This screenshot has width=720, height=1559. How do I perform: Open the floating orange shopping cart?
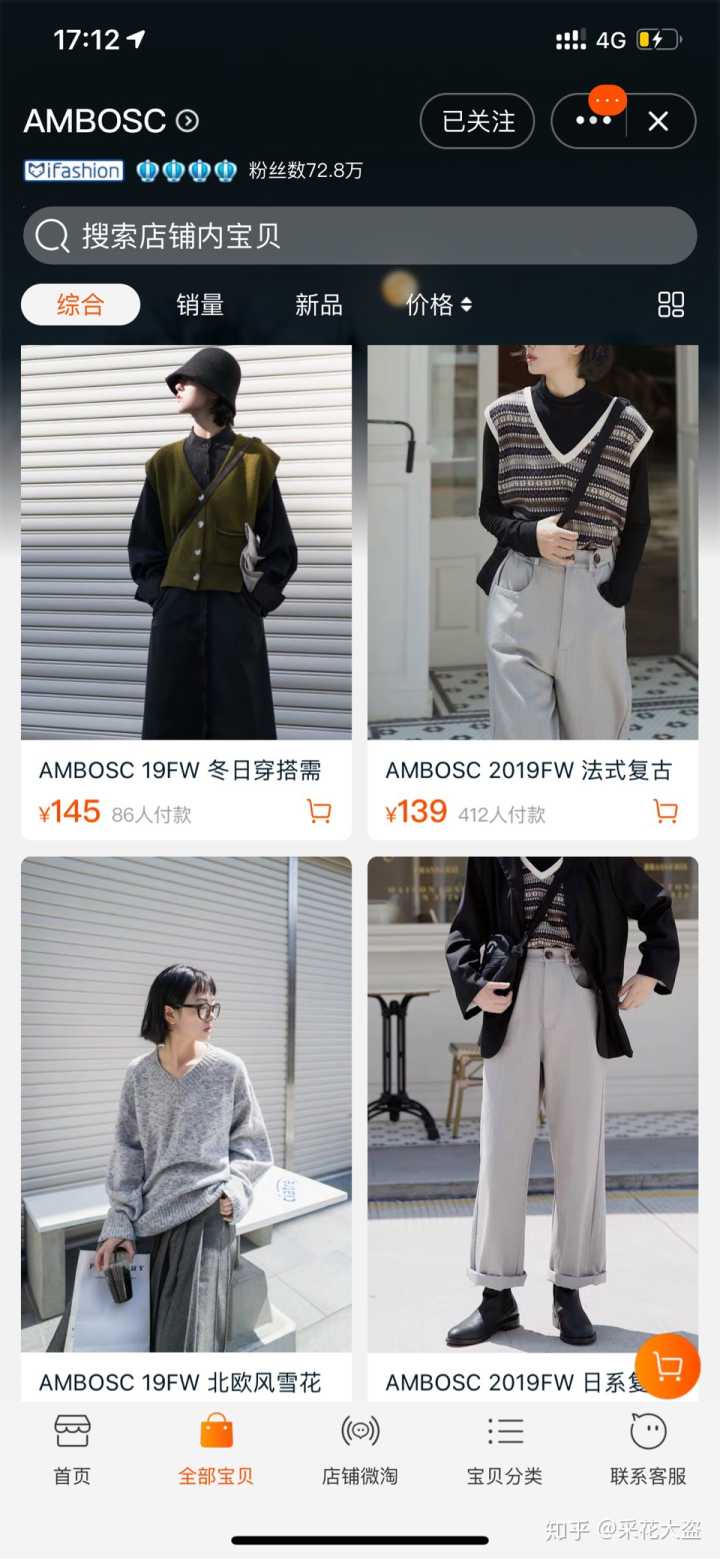667,1366
